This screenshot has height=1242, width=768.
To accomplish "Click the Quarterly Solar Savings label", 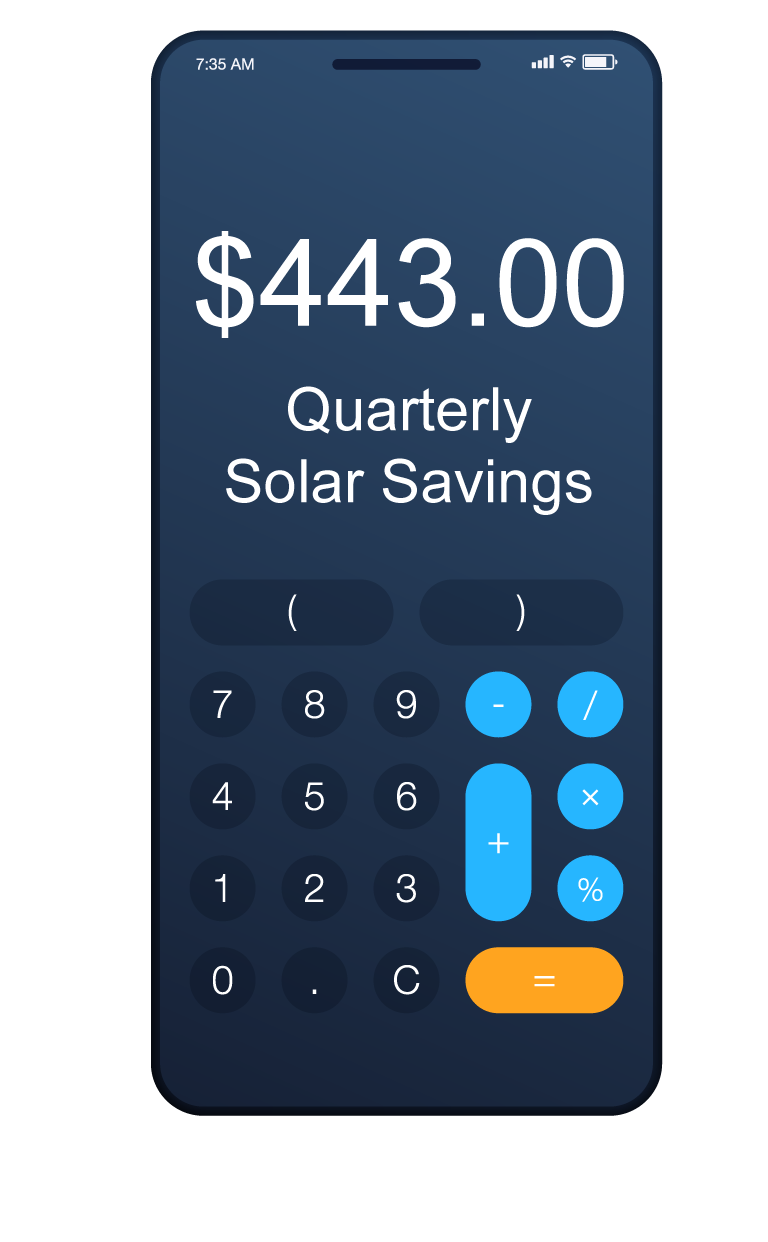I will tap(408, 445).
